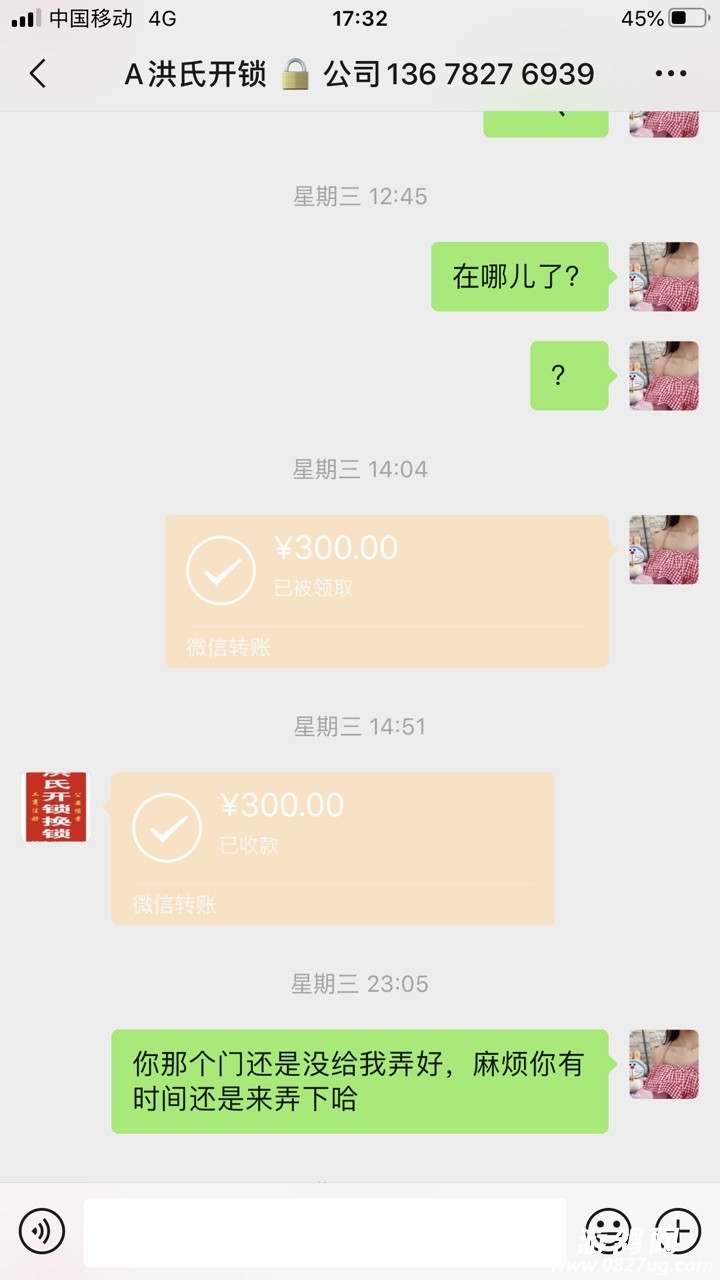Open the plus attachments menu
This screenshot has width=720, height=1280.
coord(678,1231)
